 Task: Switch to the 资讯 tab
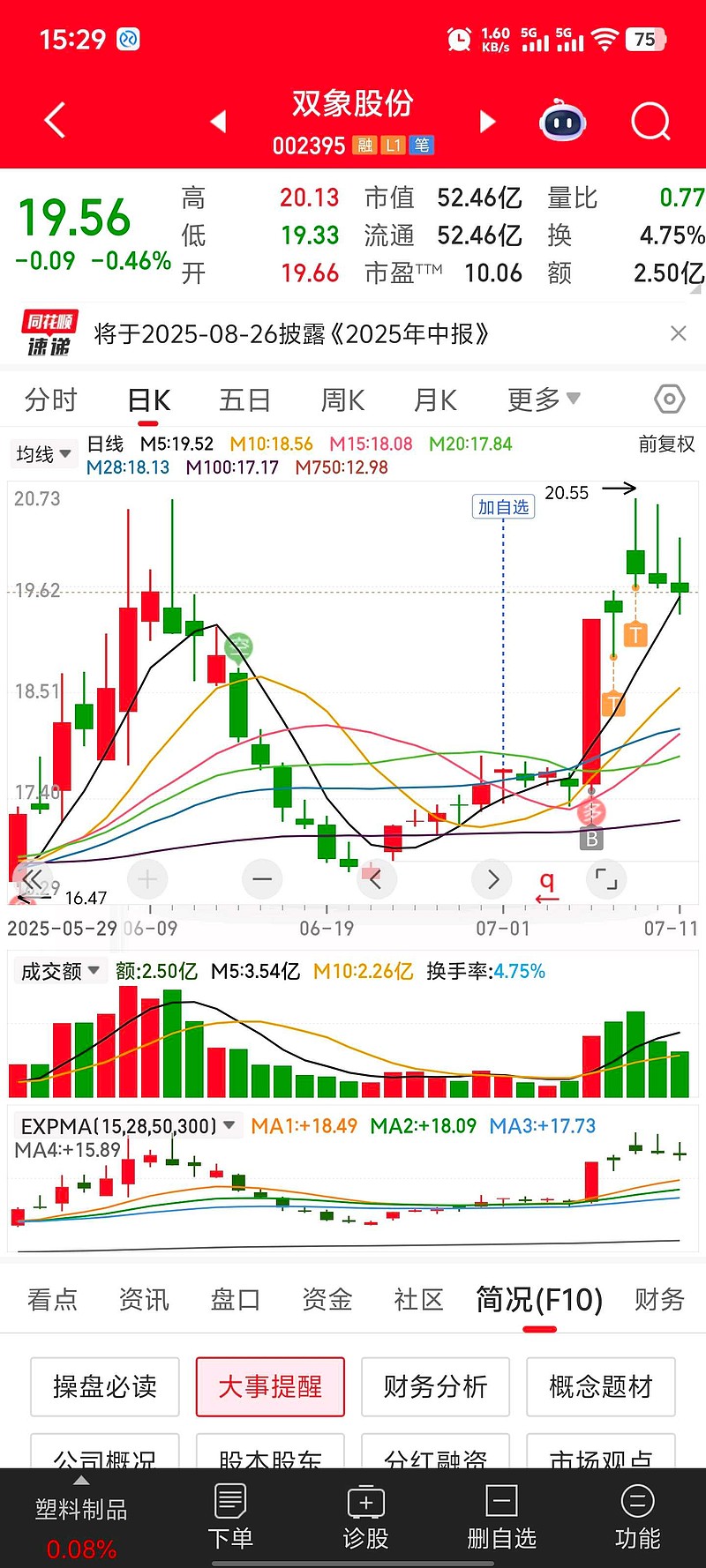click(x=144, y=1299)
